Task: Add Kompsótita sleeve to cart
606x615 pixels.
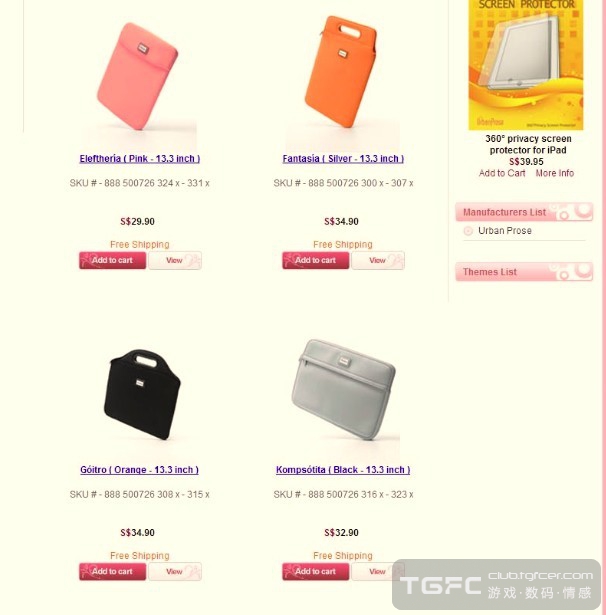Action: [315, 572]
